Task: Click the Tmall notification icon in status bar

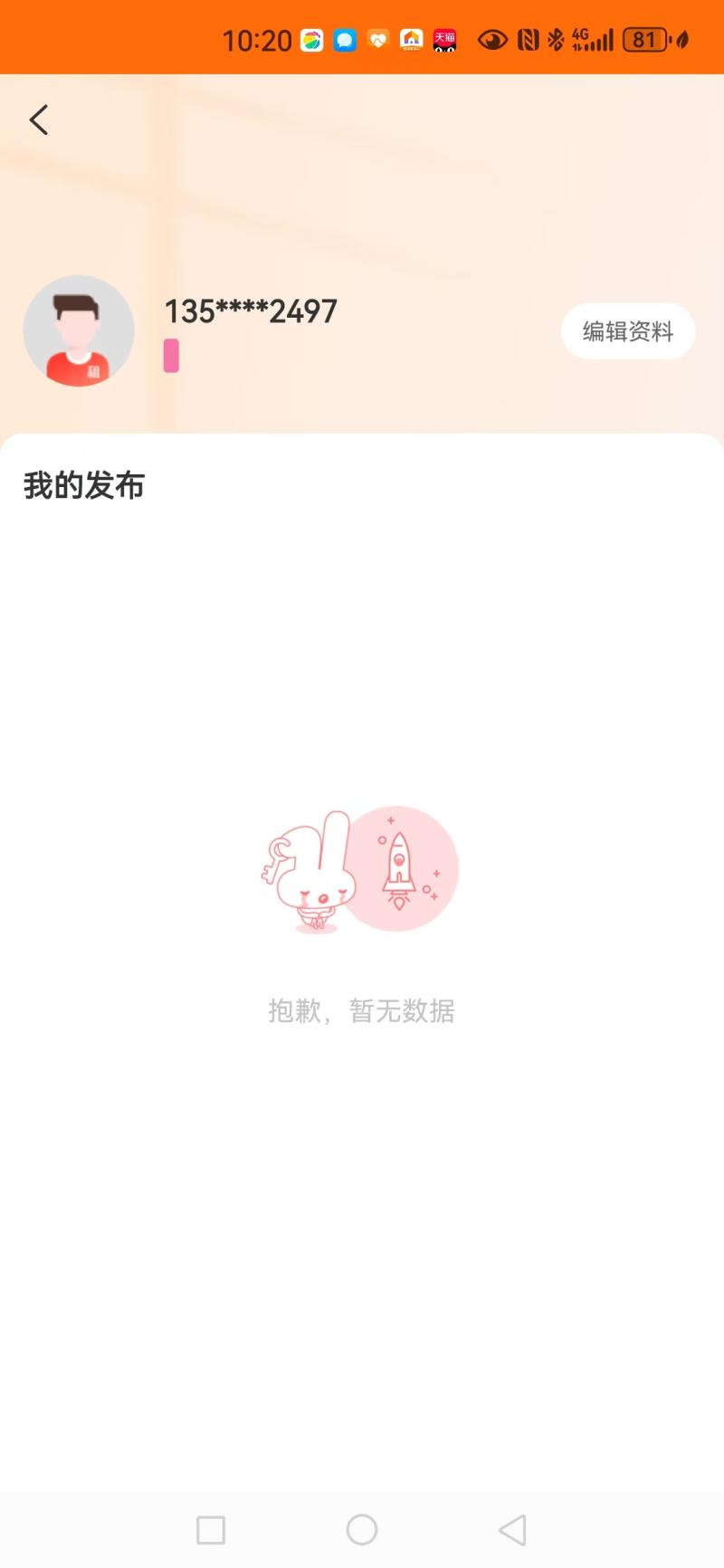Action: (444, 40)
